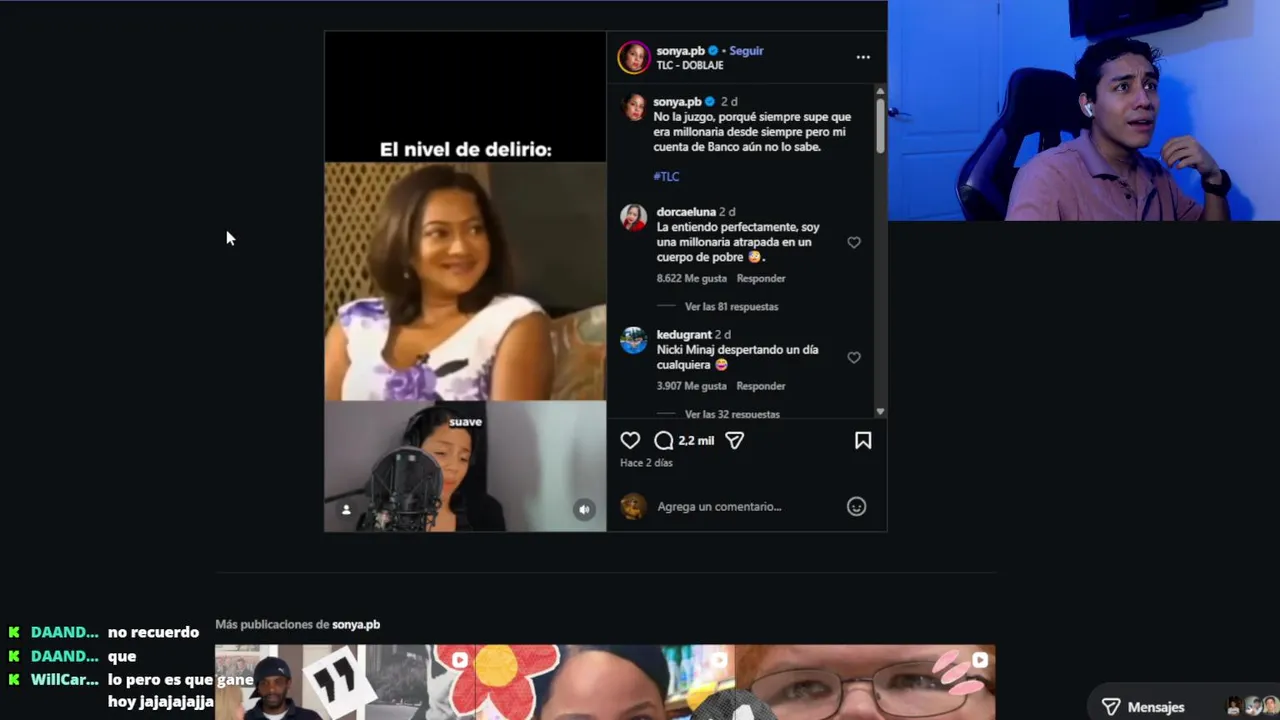Reply to kedugrant's comment

(761, 386)
